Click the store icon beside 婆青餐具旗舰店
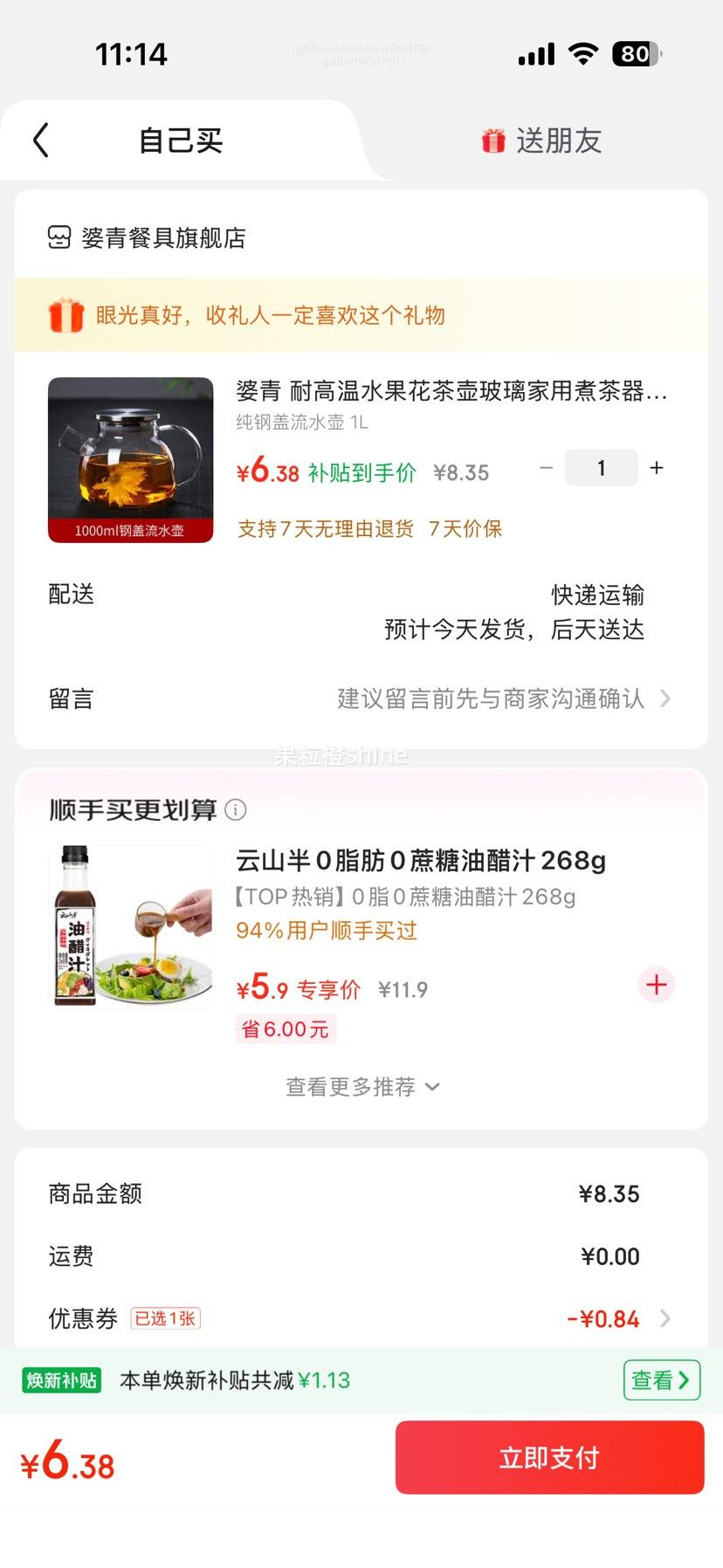Screen dimensions: 723x1568 [58, 236]
